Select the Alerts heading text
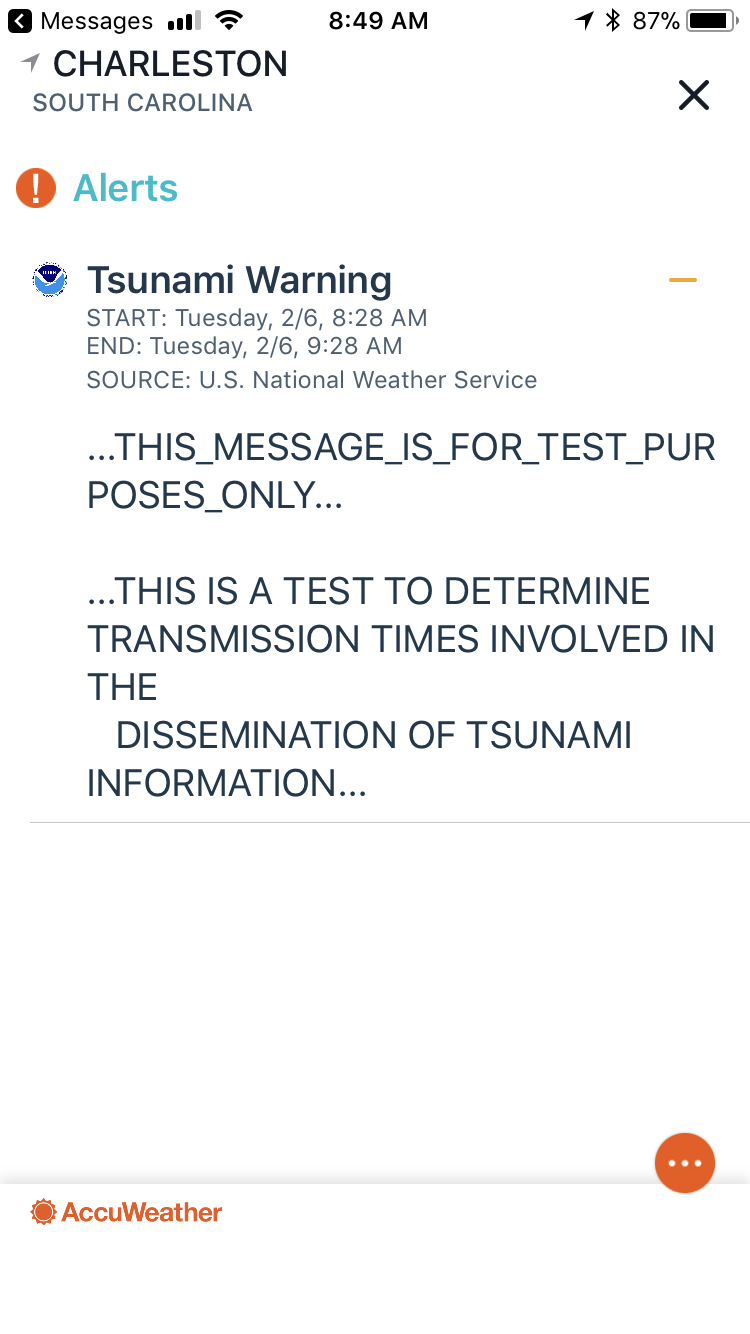 125,188
